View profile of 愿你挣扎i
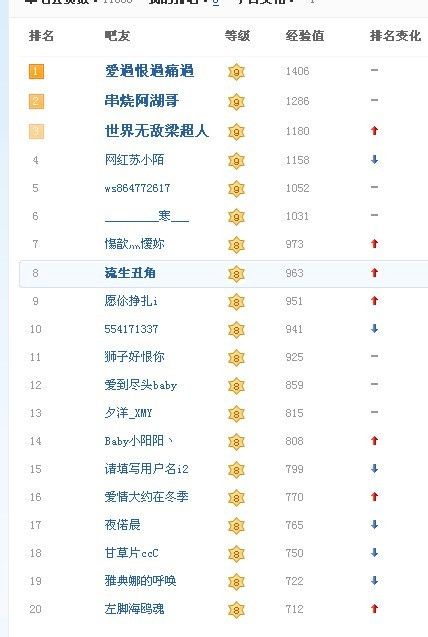Viewport: 428px width, 637px height. tap(131, 301)
